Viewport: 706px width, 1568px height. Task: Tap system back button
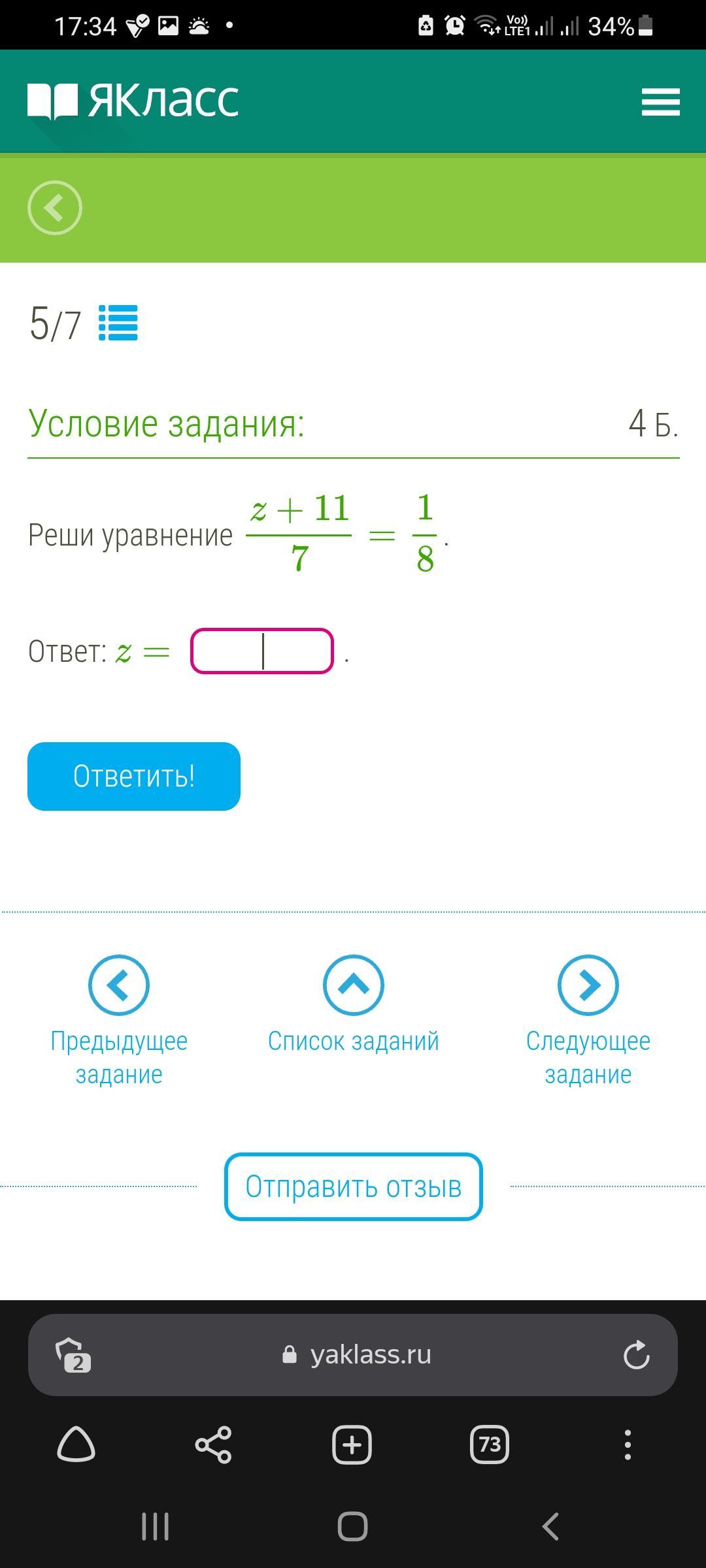point(550,1527)
